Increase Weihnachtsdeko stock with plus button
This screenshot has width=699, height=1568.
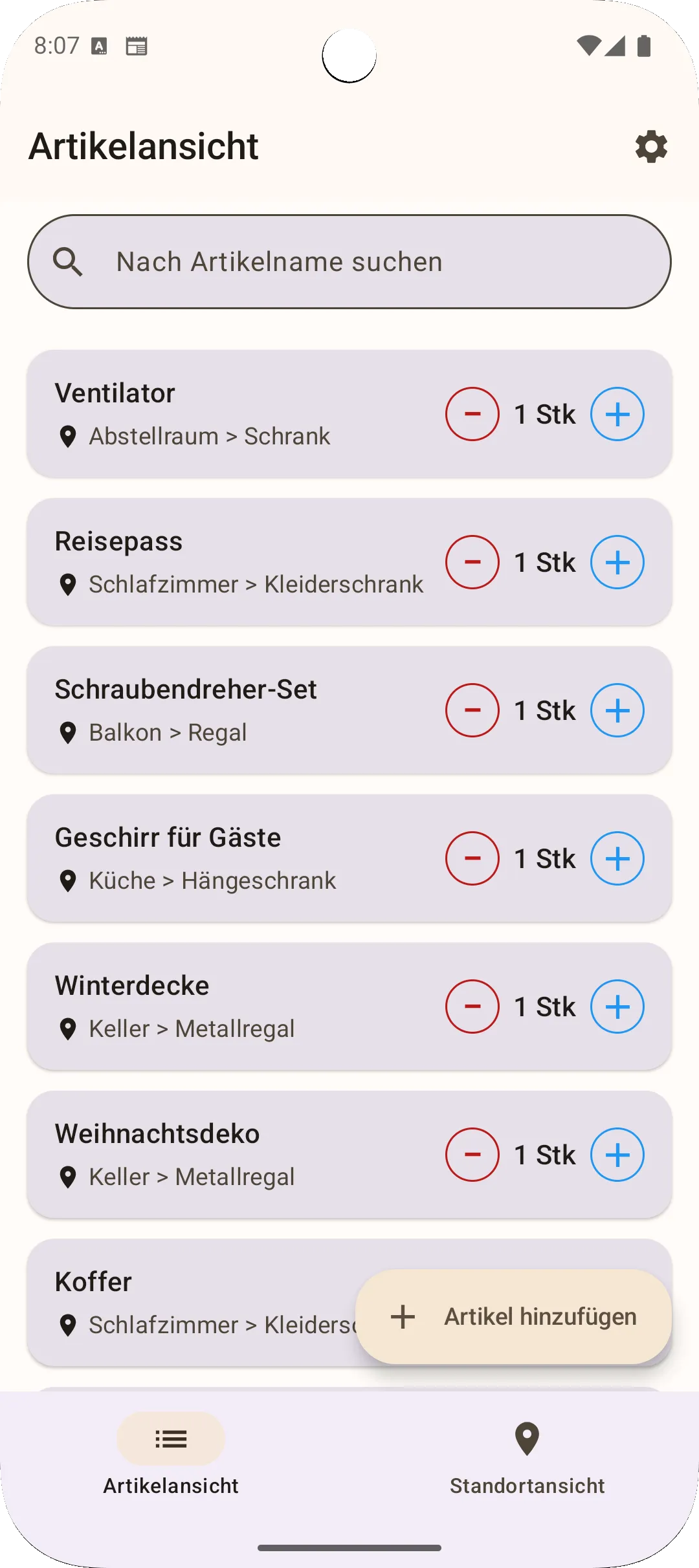[x=617, y=1154]
